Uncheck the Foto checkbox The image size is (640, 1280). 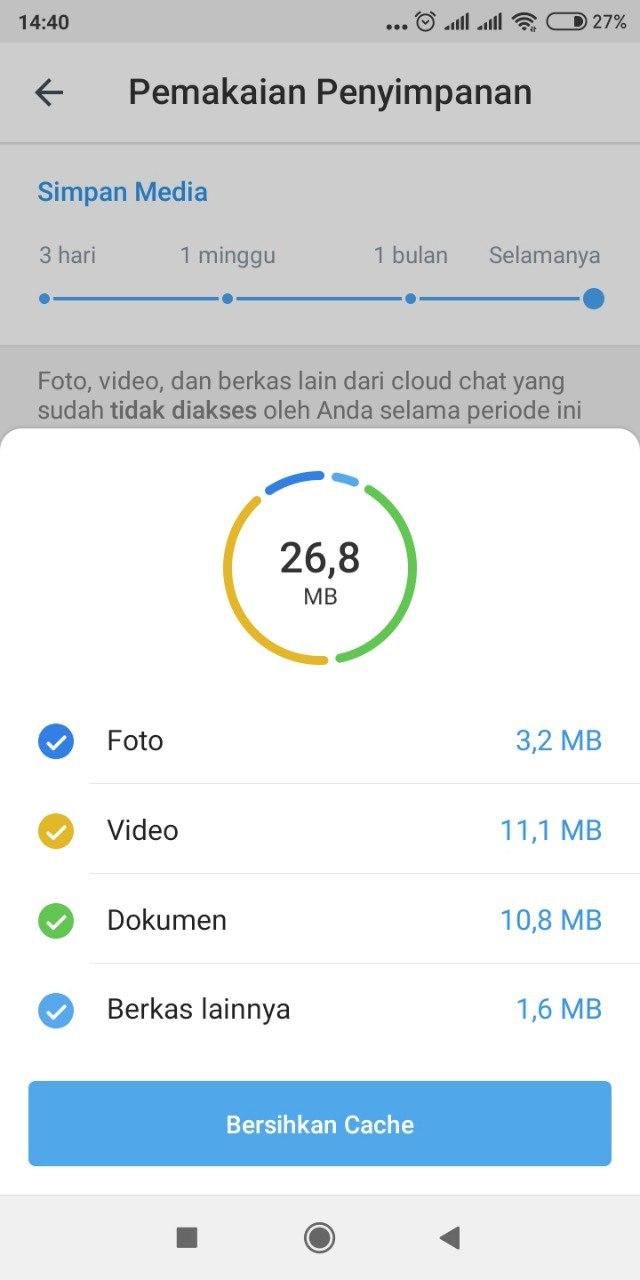coord(56,741)
